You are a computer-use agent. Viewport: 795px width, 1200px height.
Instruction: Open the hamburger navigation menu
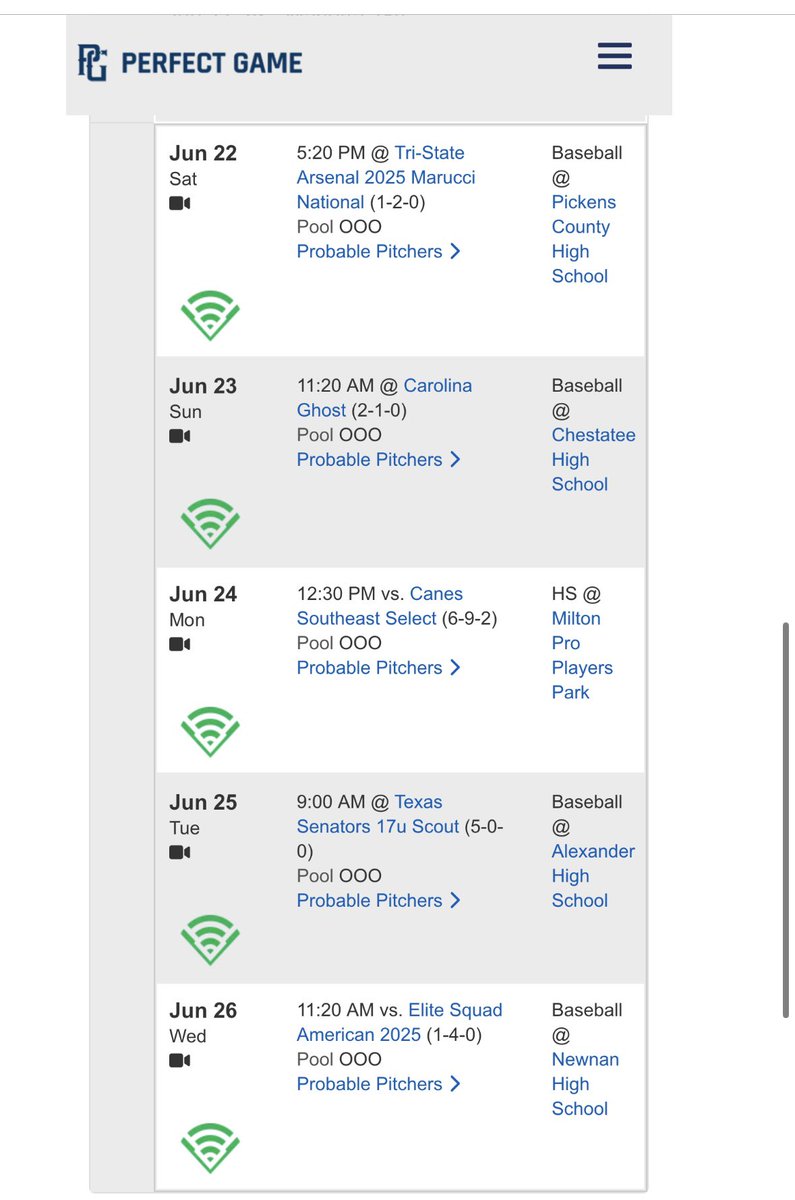pyautogui.click(x=614, y=56)
